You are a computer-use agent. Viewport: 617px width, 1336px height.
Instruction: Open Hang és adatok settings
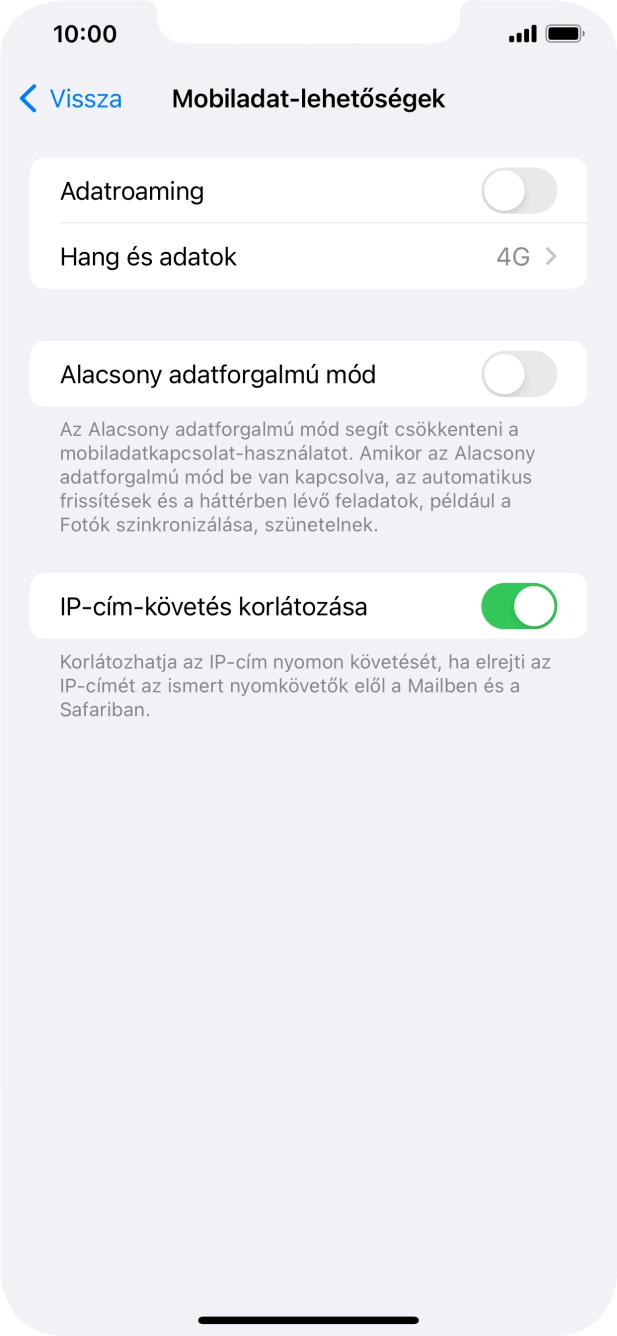click(308, 257)
